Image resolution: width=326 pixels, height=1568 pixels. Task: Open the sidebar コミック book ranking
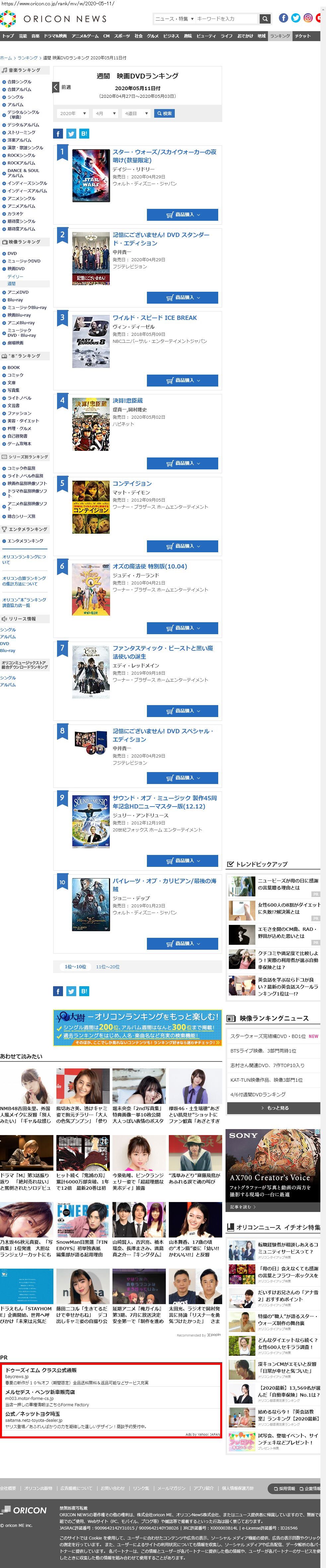tap(15, 375)
